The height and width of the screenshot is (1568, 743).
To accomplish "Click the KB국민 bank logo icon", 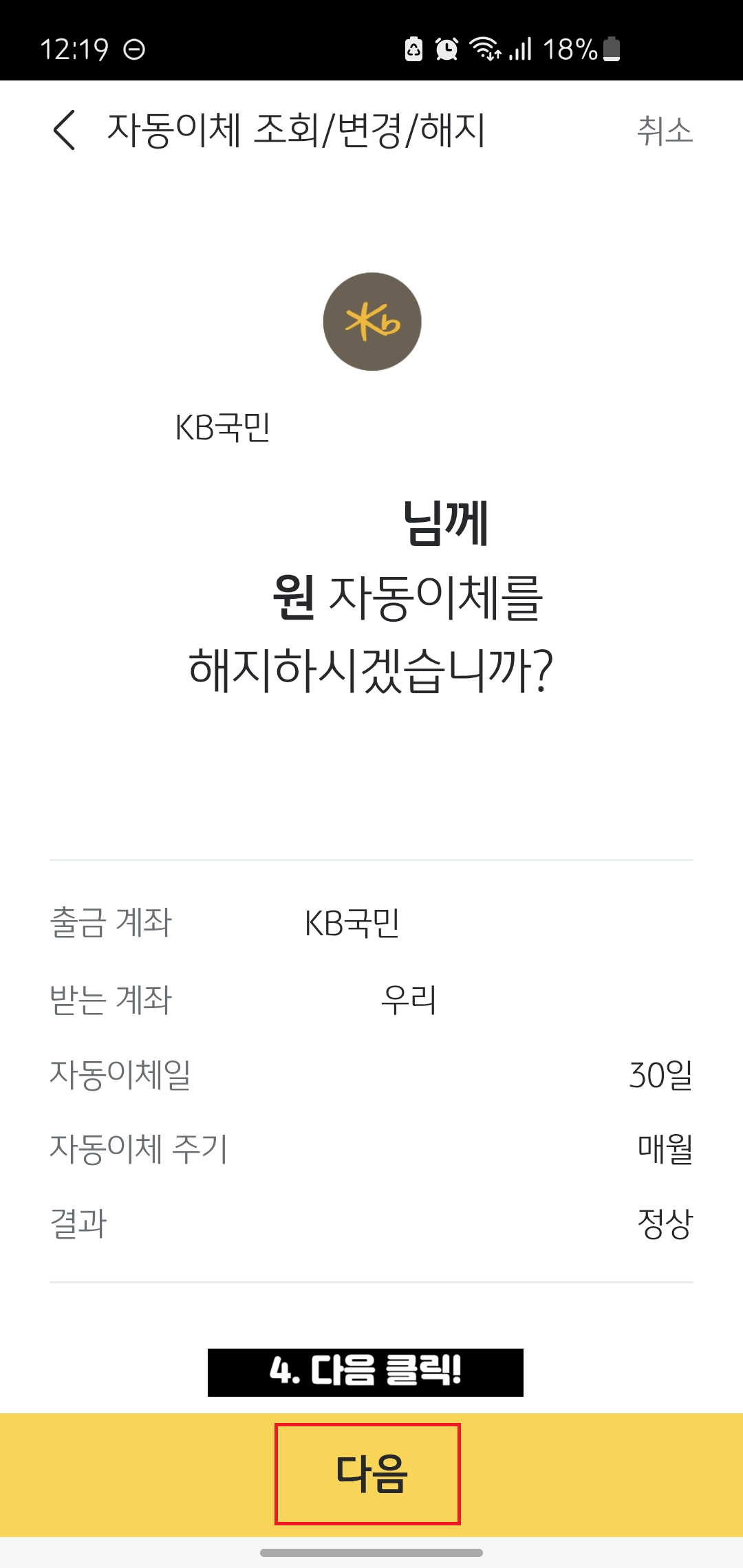I will tap(371, 323).
